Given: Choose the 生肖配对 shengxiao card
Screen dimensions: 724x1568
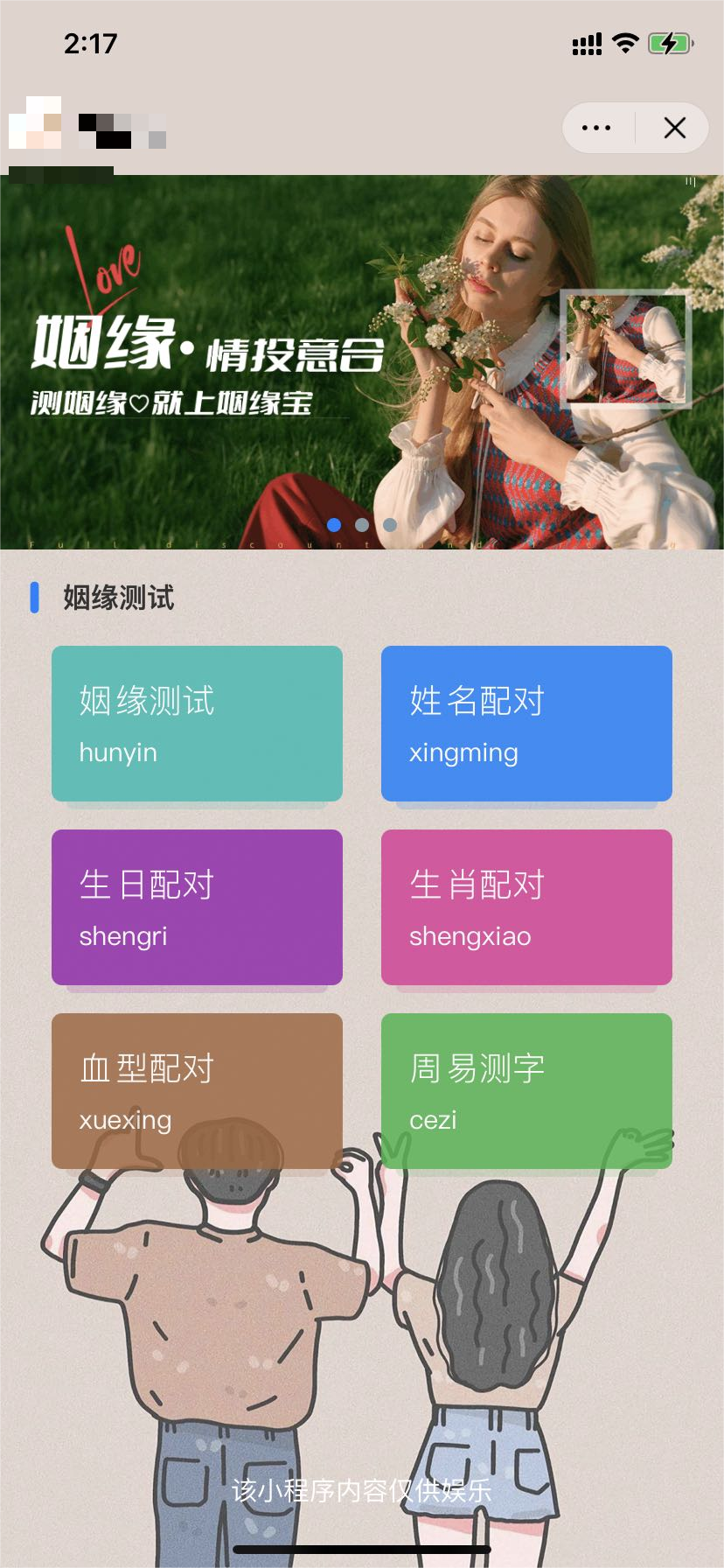Looking at the screenshot, I should (x=526, y=907).
